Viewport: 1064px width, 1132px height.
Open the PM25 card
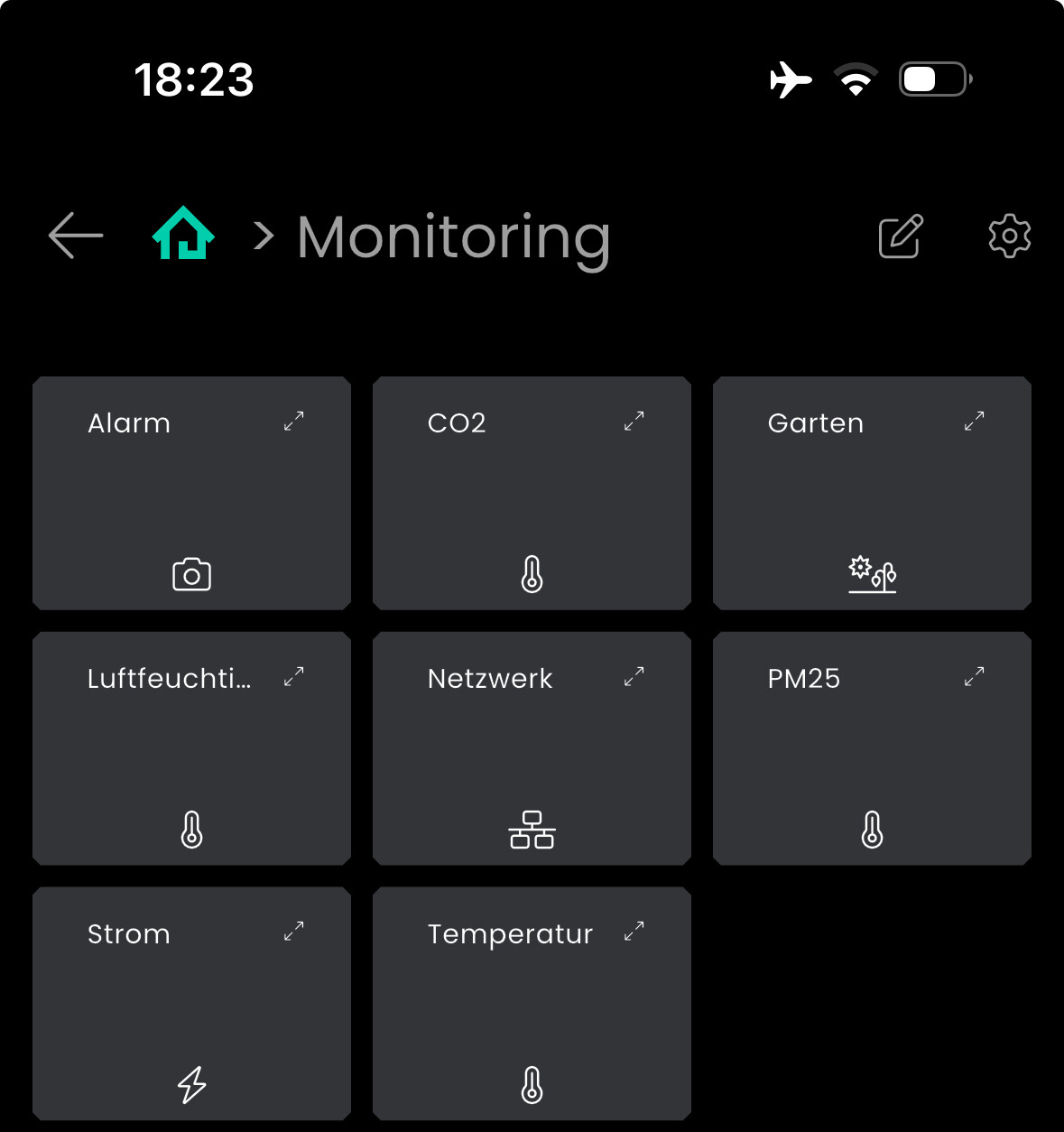point(872,761)
